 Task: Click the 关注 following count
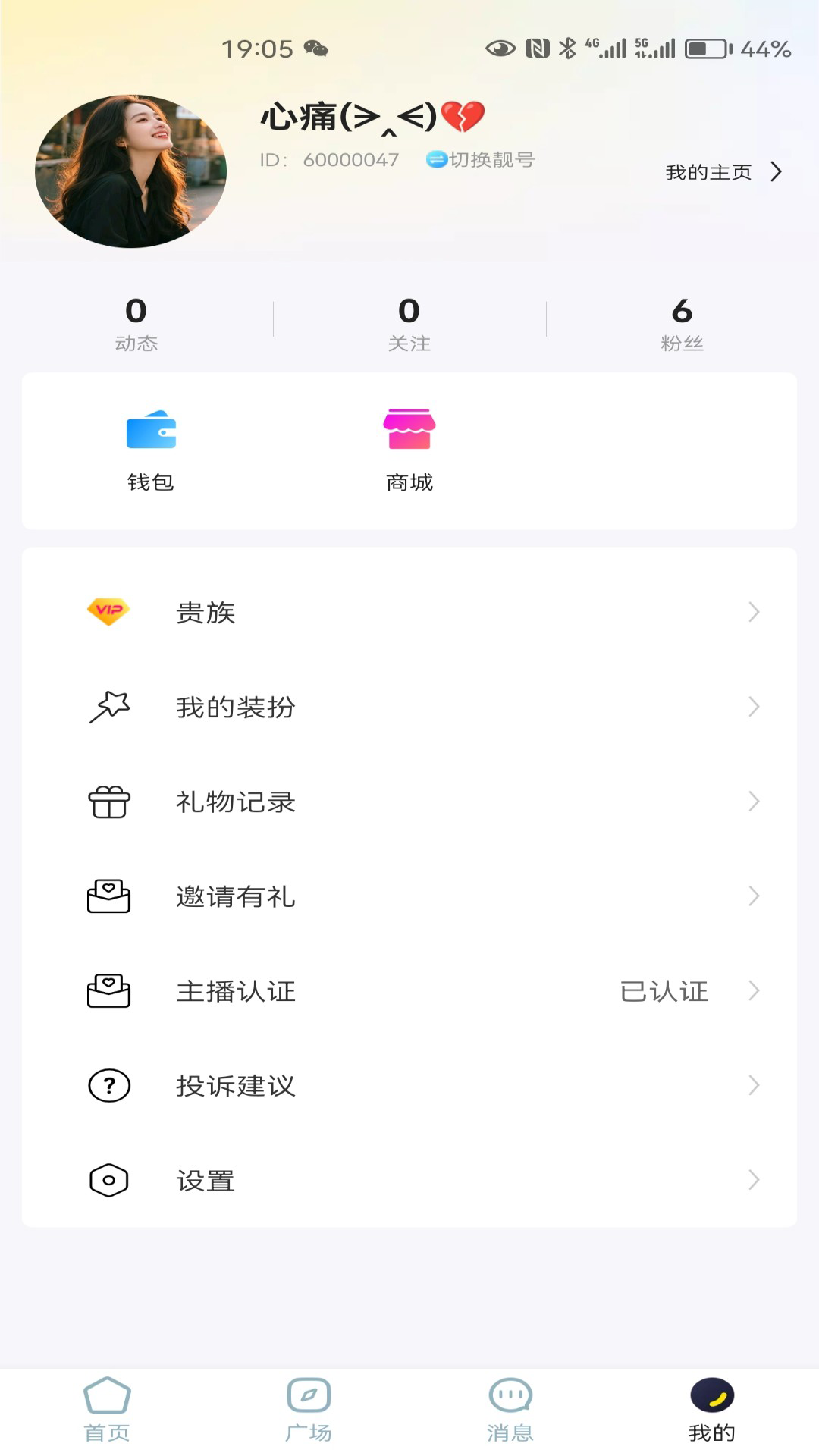pyautogui.click(x=408, y=322)
